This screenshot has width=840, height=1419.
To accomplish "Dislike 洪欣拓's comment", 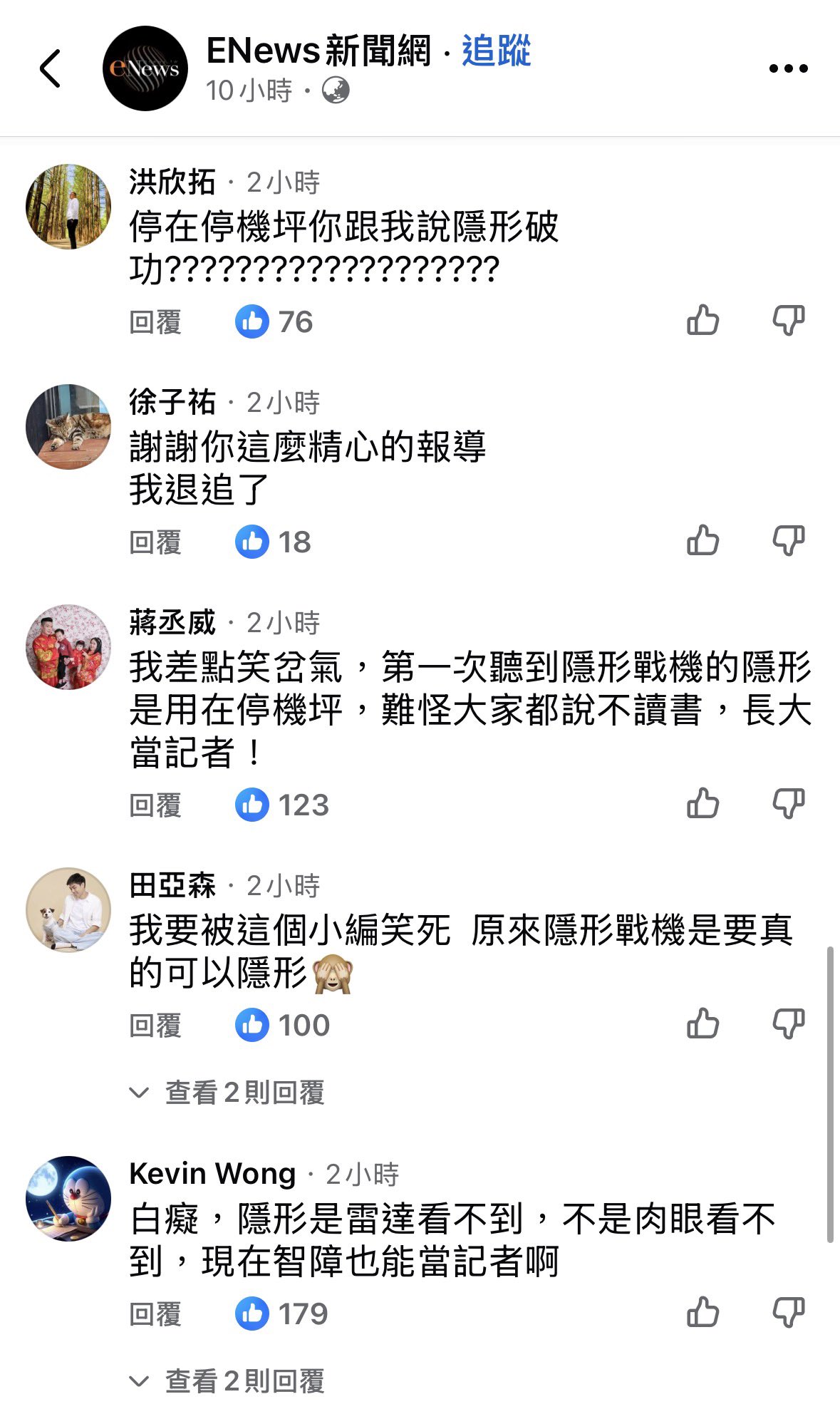I will point(788,321).
